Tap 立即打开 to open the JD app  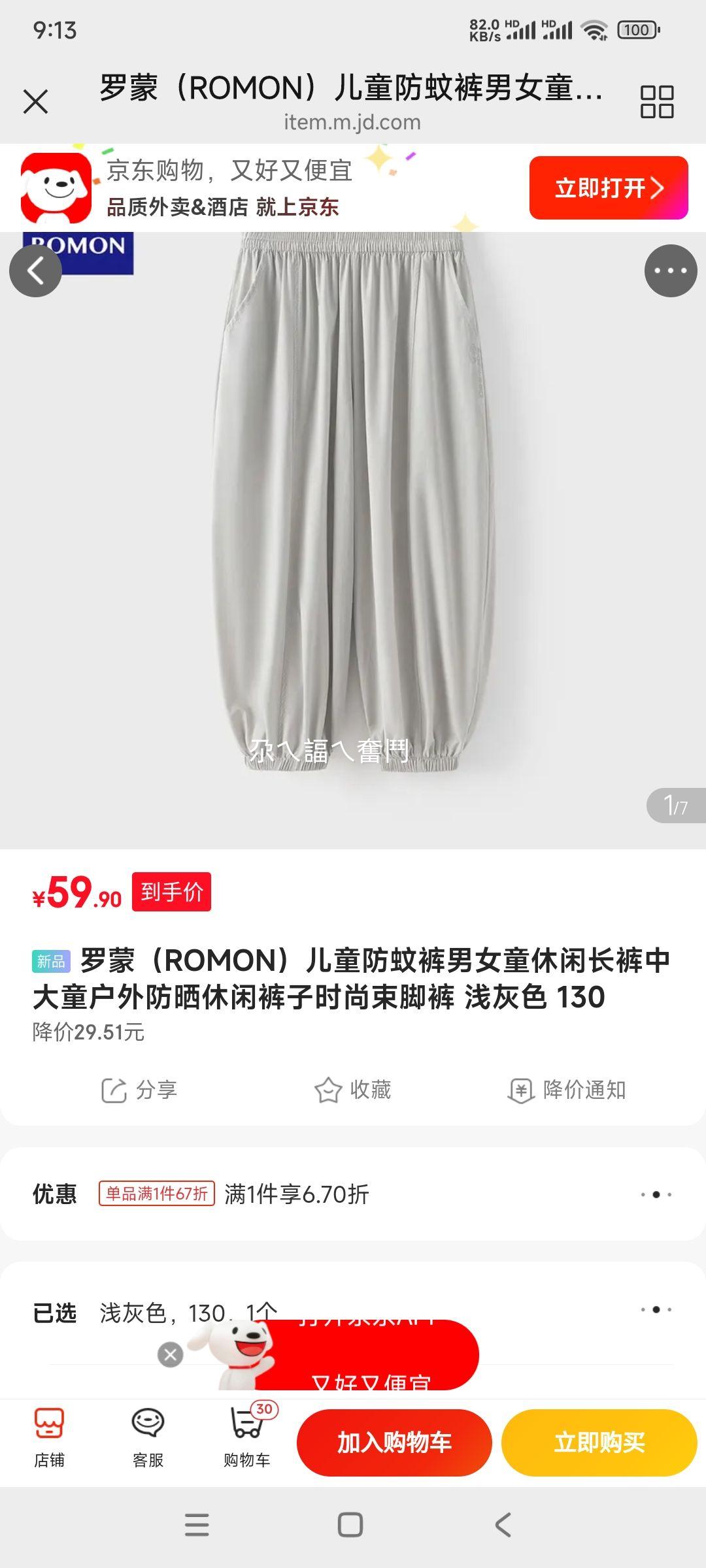tap(608, 188)
